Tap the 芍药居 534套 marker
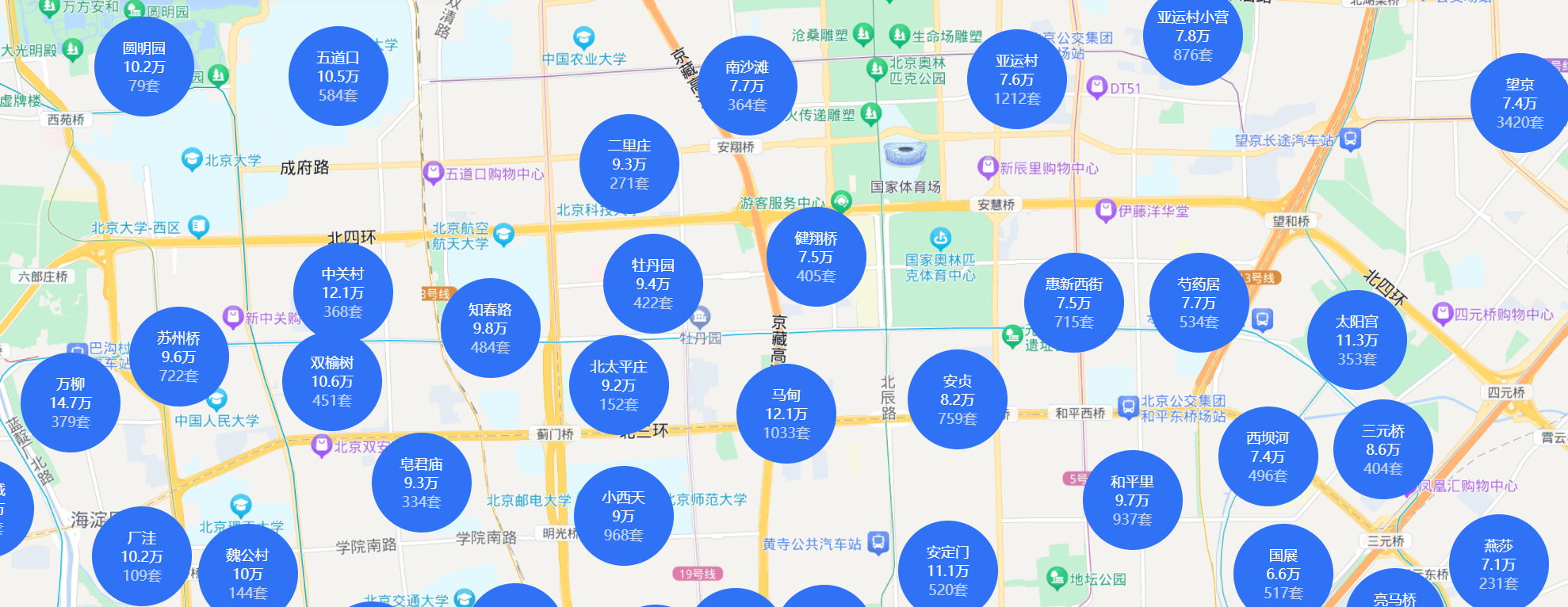Viewport: 1568px width, 607px height. [x=1198, y=303]
